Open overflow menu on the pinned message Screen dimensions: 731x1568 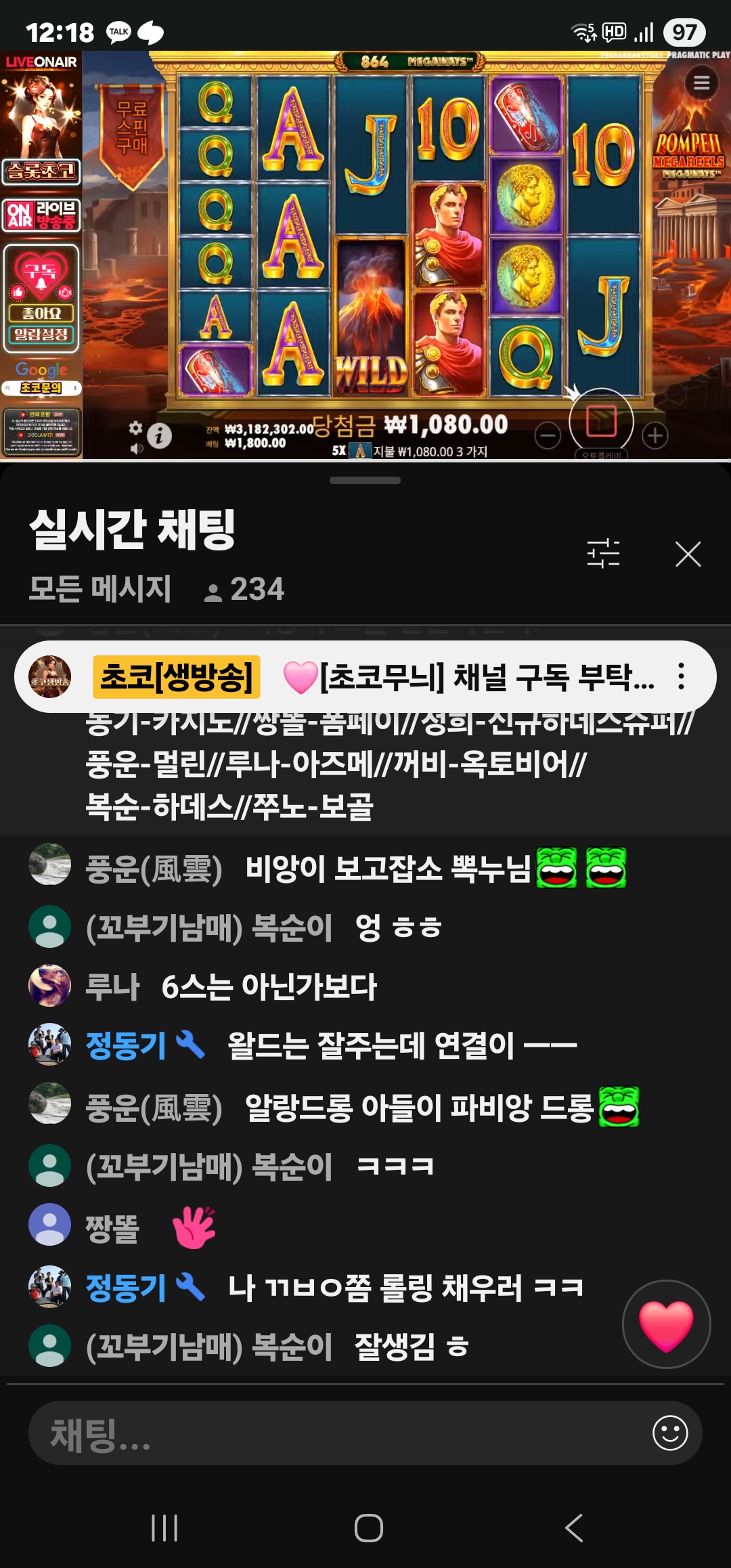click(x=681, y=676)
